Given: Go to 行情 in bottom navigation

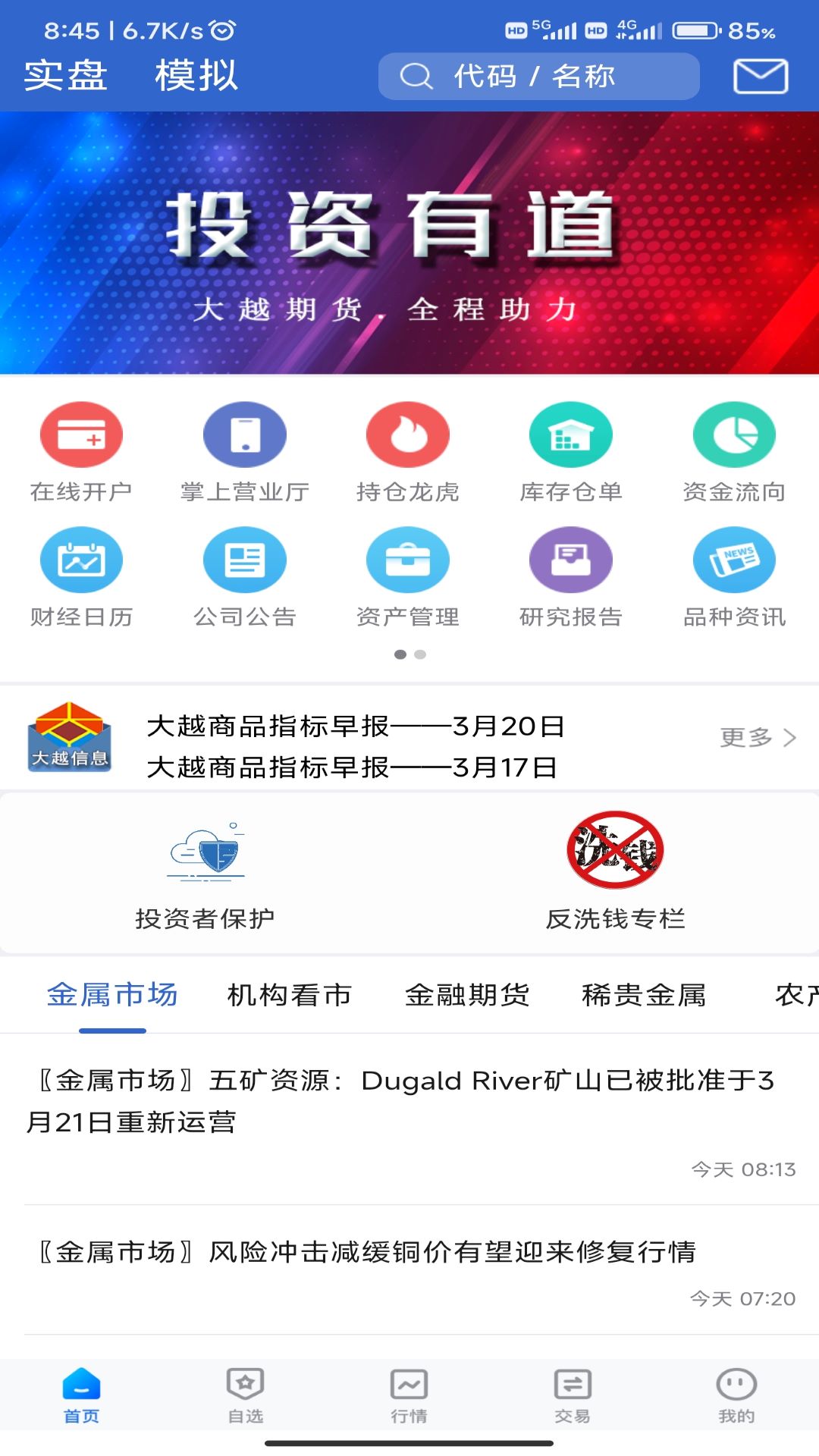Looking at the screenshot, I should (409, 1395).
